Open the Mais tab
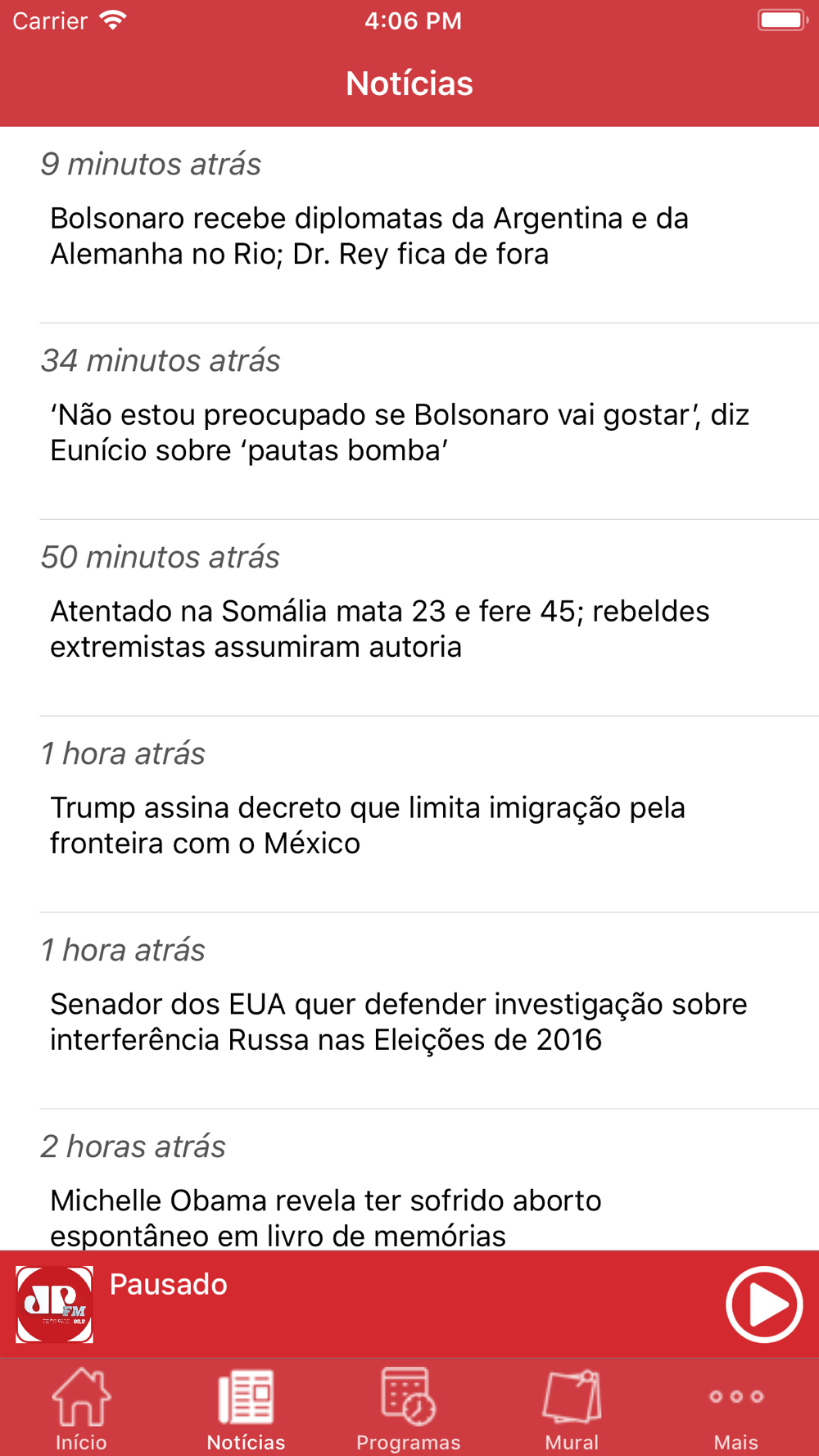Screen dimensions: 819x1456 (735, 1409)
